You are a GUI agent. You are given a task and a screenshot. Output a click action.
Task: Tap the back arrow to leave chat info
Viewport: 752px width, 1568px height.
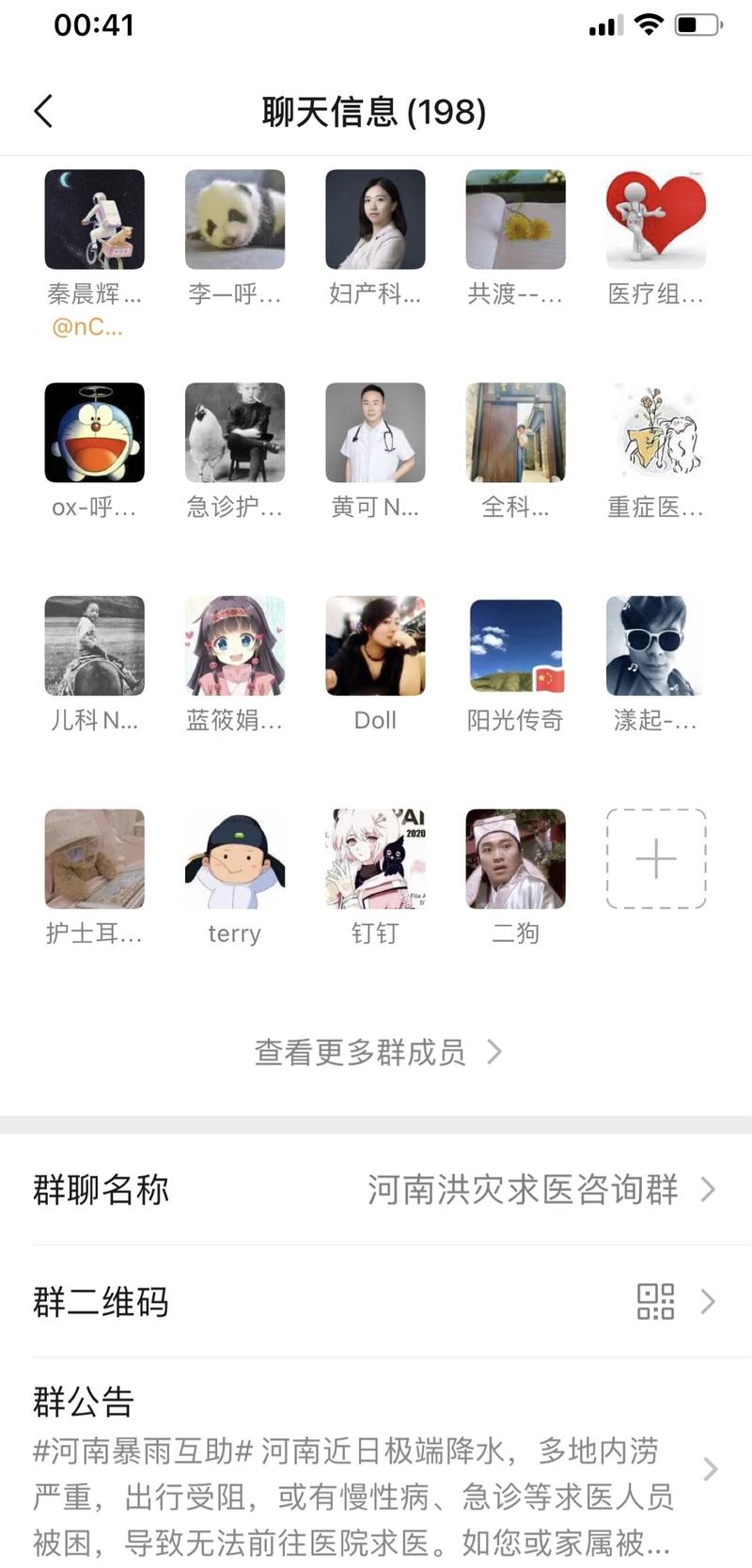(42, 111)
